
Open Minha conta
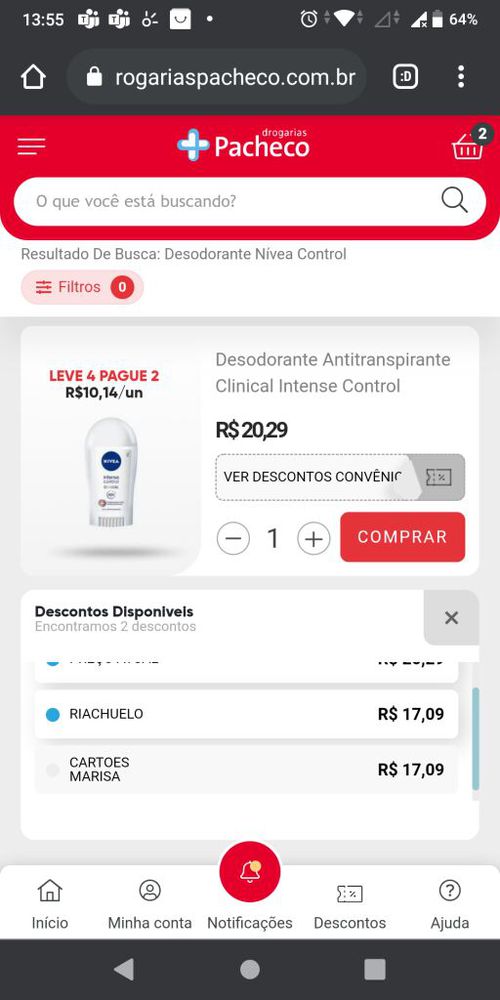click(x=150, y=905)
